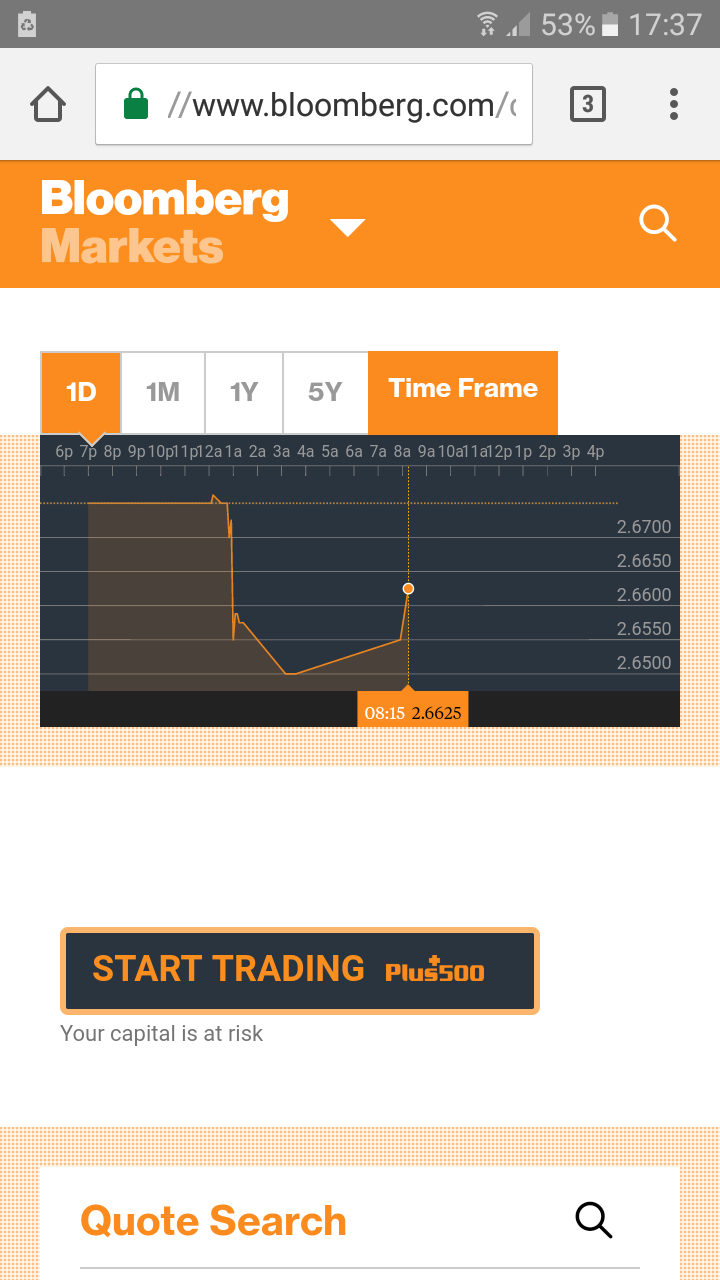This screenshot has height=1280, width=720.
Task: Open the tab switcher showing 3 tabs
Action: tap(587, 104)
